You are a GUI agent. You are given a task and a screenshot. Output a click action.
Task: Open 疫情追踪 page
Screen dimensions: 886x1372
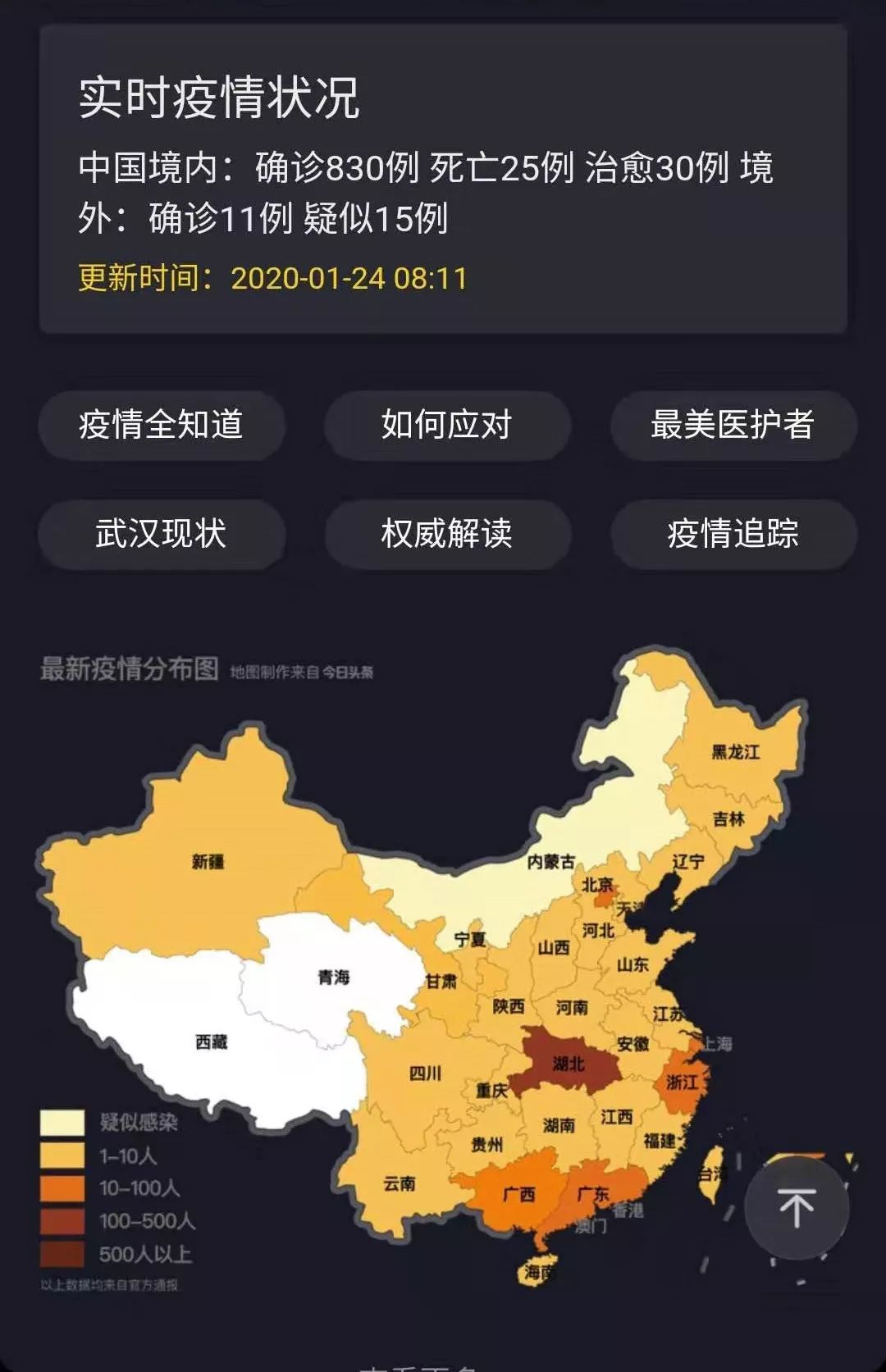coord(733,533)
